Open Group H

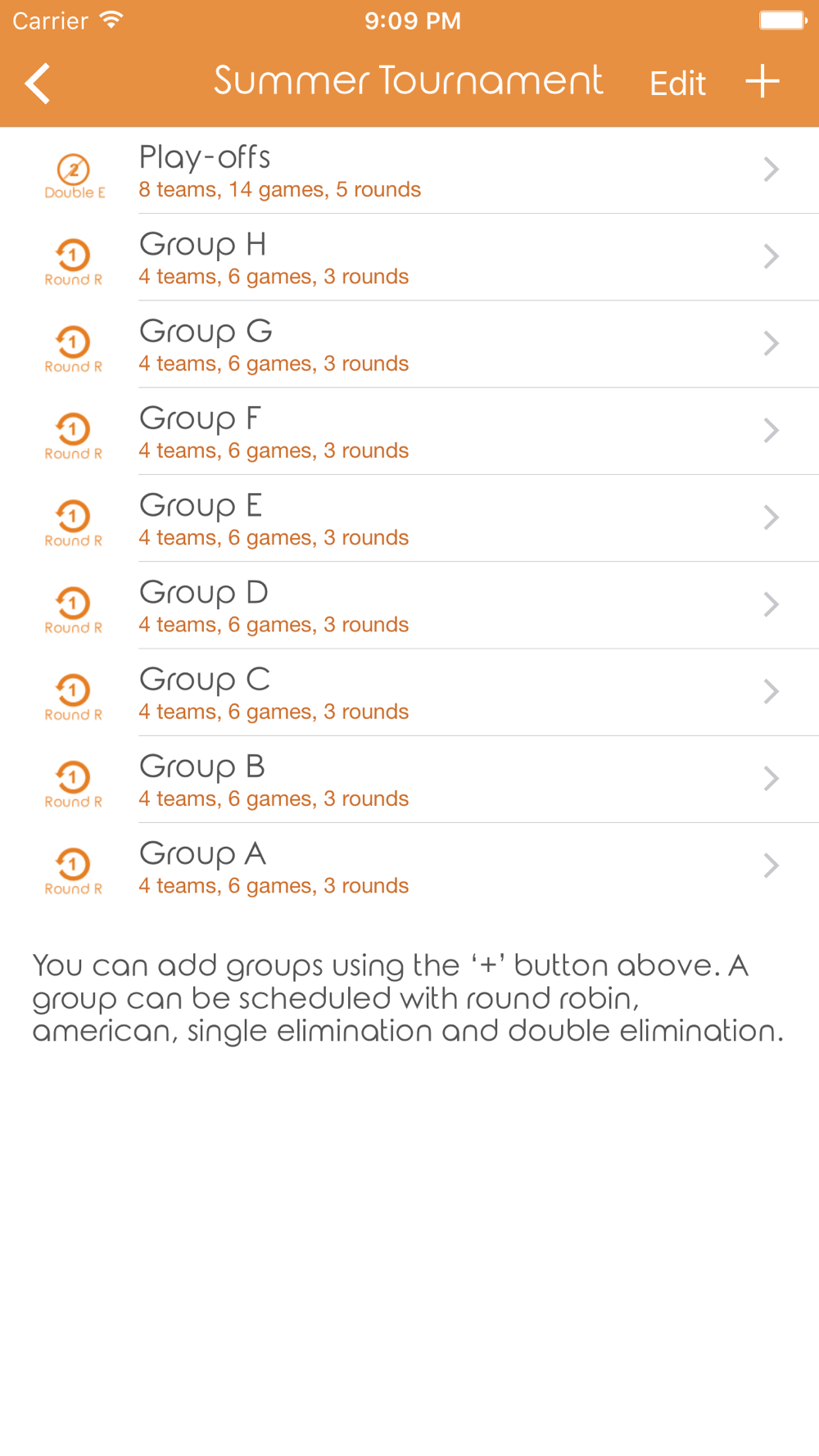click(x=409, y=257)
